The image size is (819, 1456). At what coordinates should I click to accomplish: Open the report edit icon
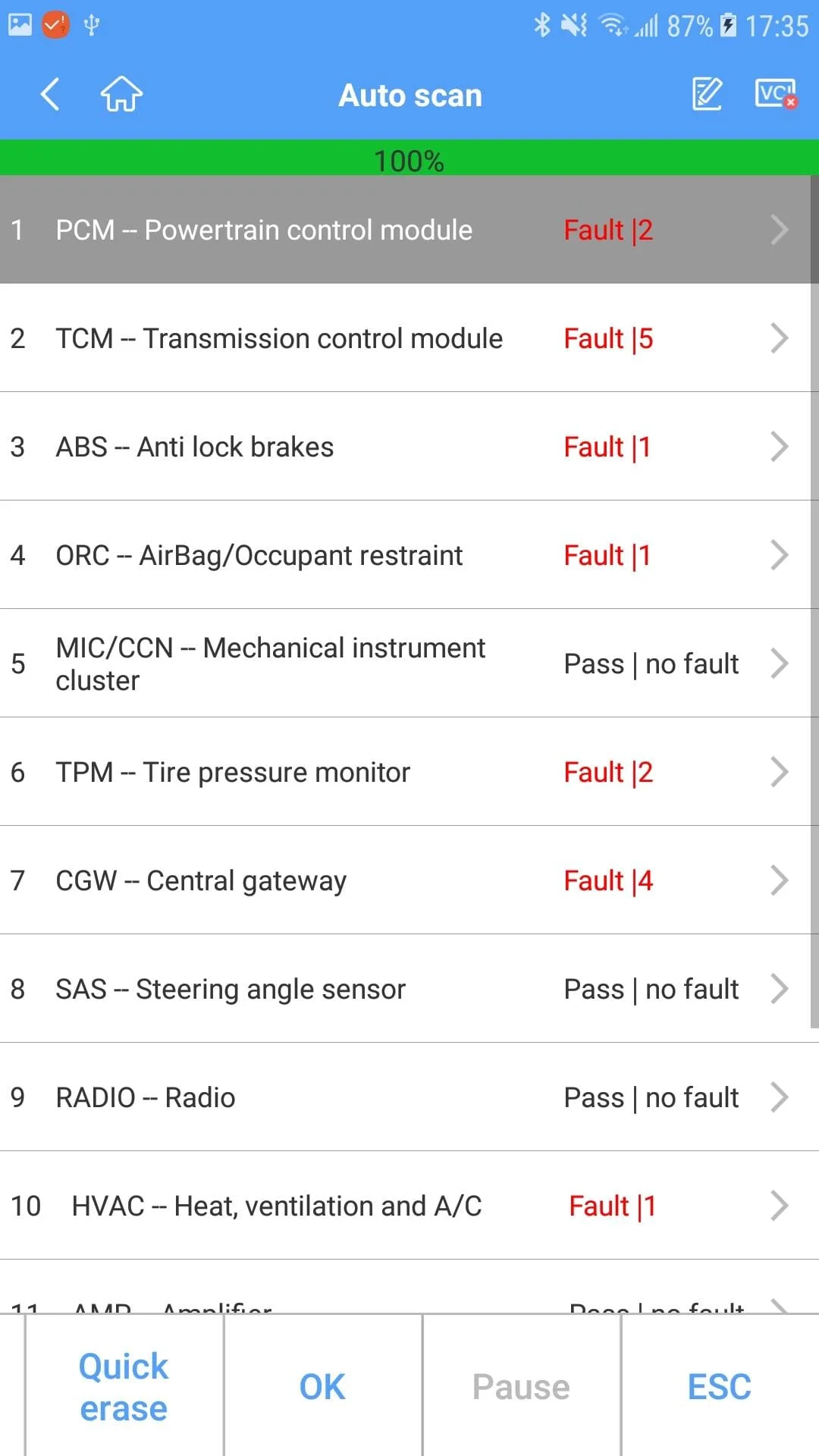tap(707, 95)
